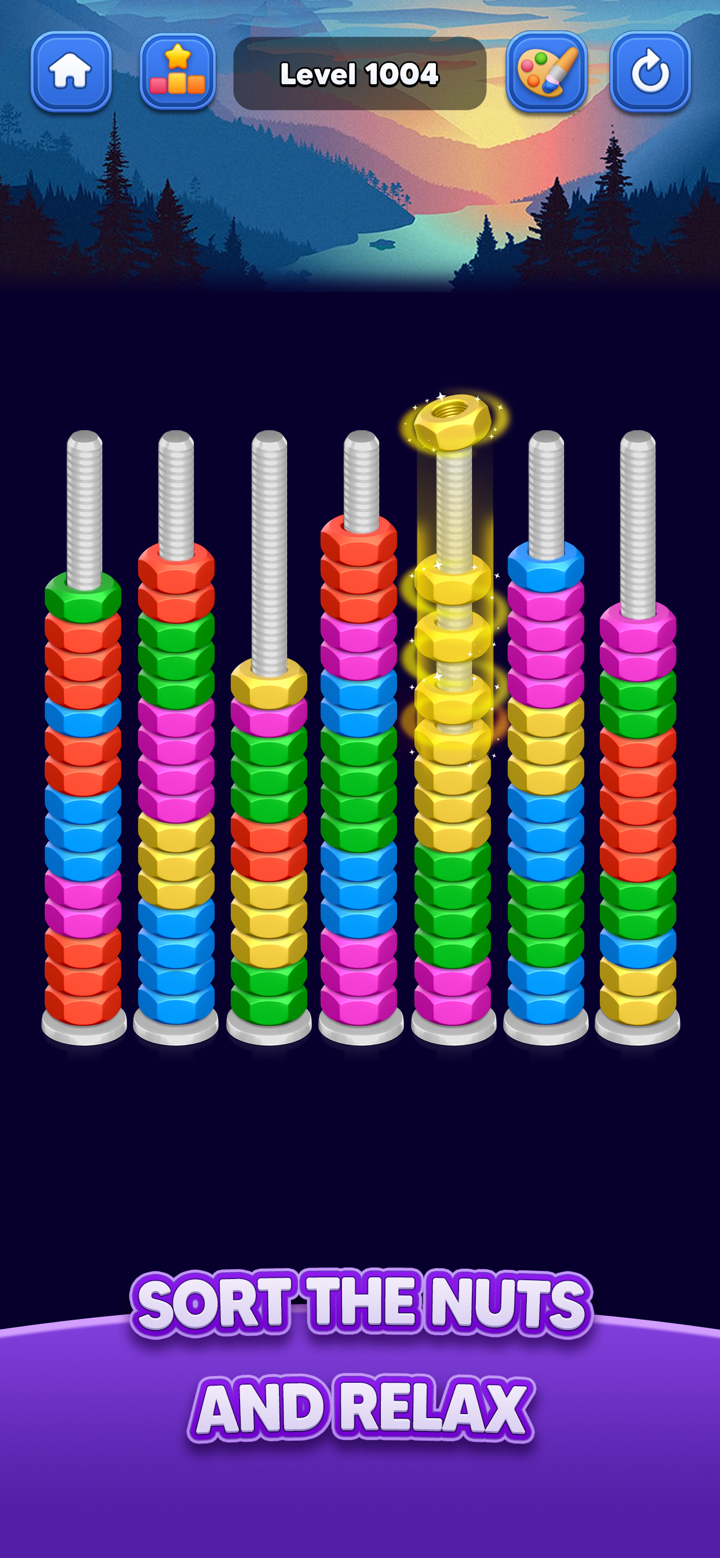Viewport: 720px width, 1558px height.
Task: Open the level blocks icon beside Home
Action: click(x=177, y=70)
